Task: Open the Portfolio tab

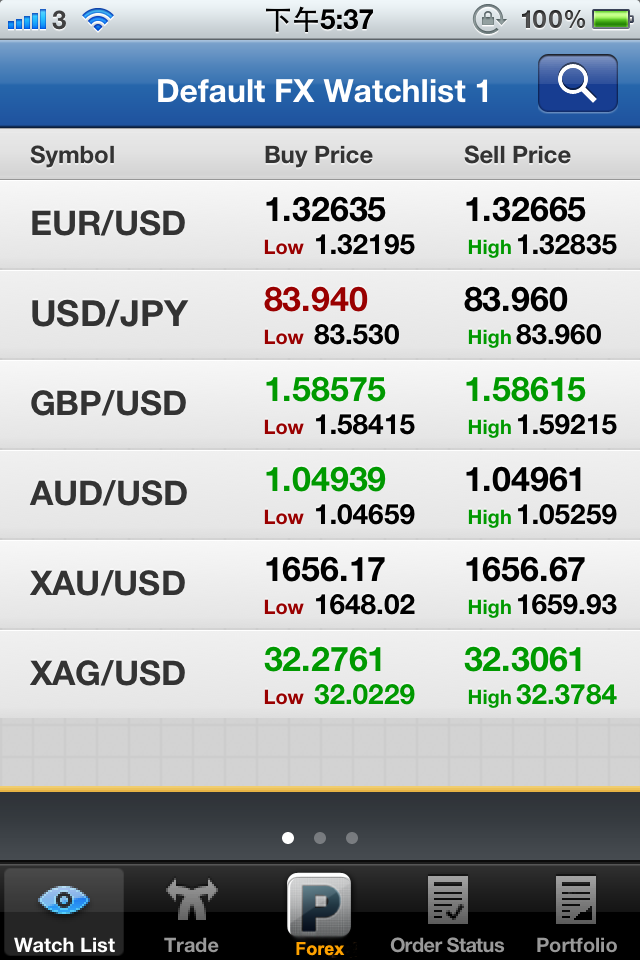Action: coord(576,913)
